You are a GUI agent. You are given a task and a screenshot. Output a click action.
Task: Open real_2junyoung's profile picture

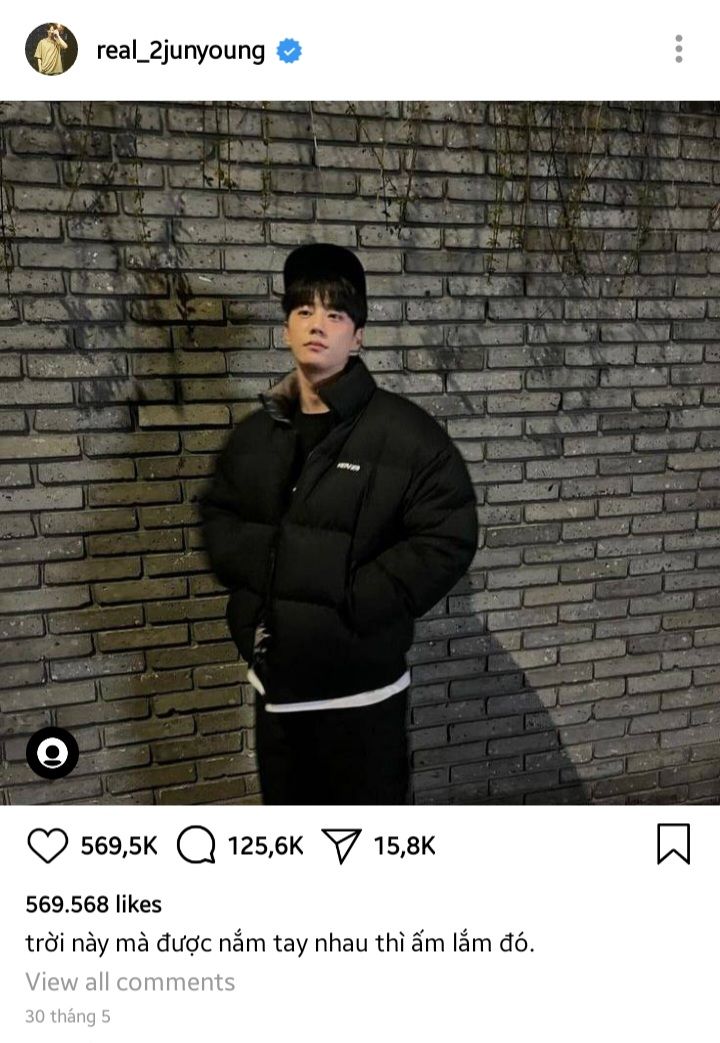pos(51,49)
